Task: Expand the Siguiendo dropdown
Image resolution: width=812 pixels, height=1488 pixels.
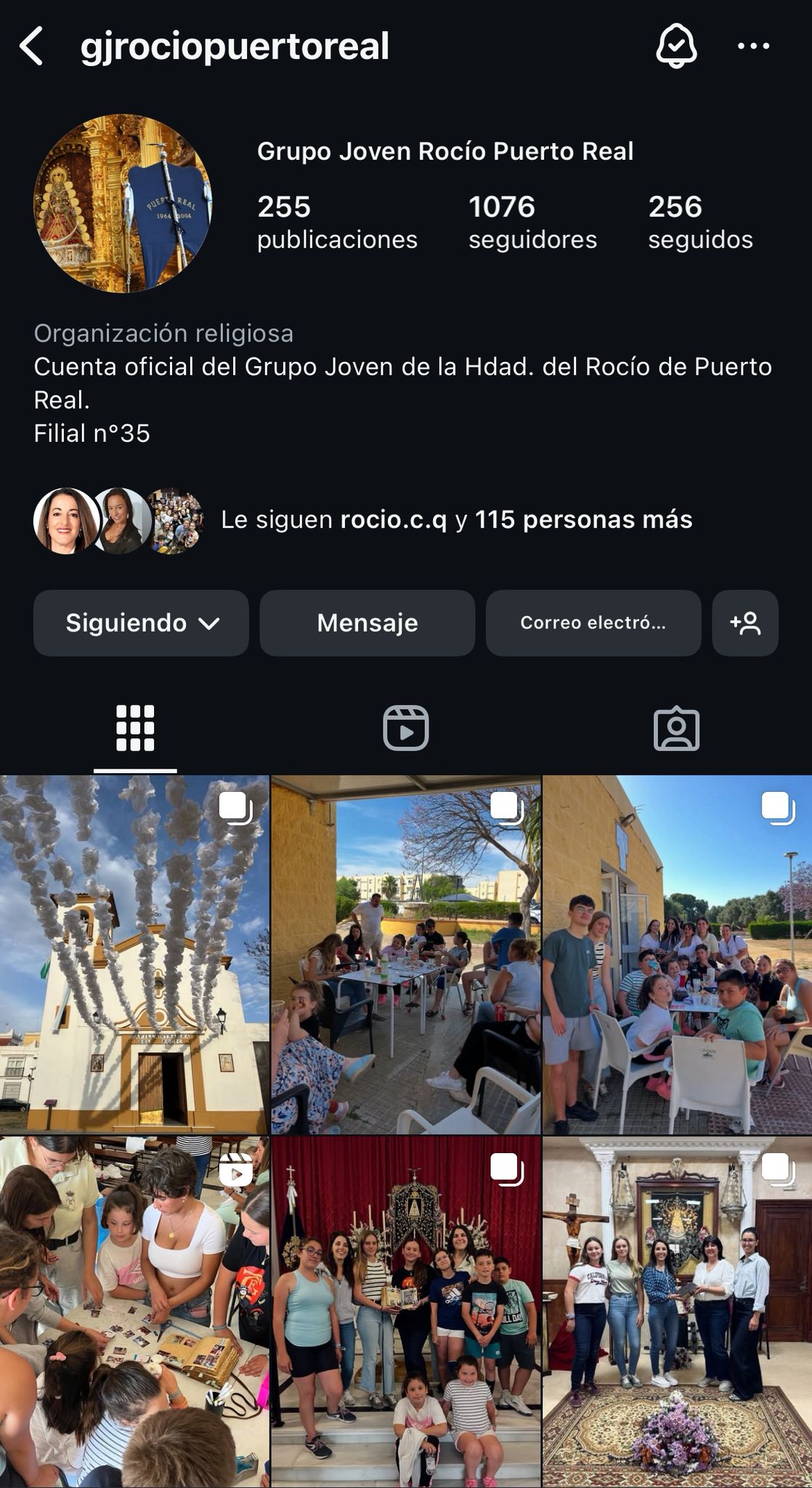Action: 141,623
